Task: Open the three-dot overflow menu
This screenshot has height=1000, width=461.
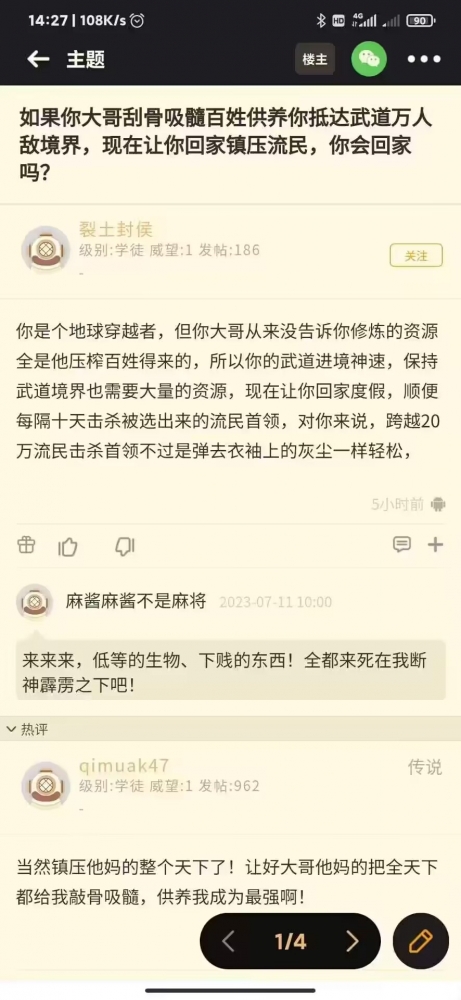Action: pyautogui.click(x=424, y=59)
